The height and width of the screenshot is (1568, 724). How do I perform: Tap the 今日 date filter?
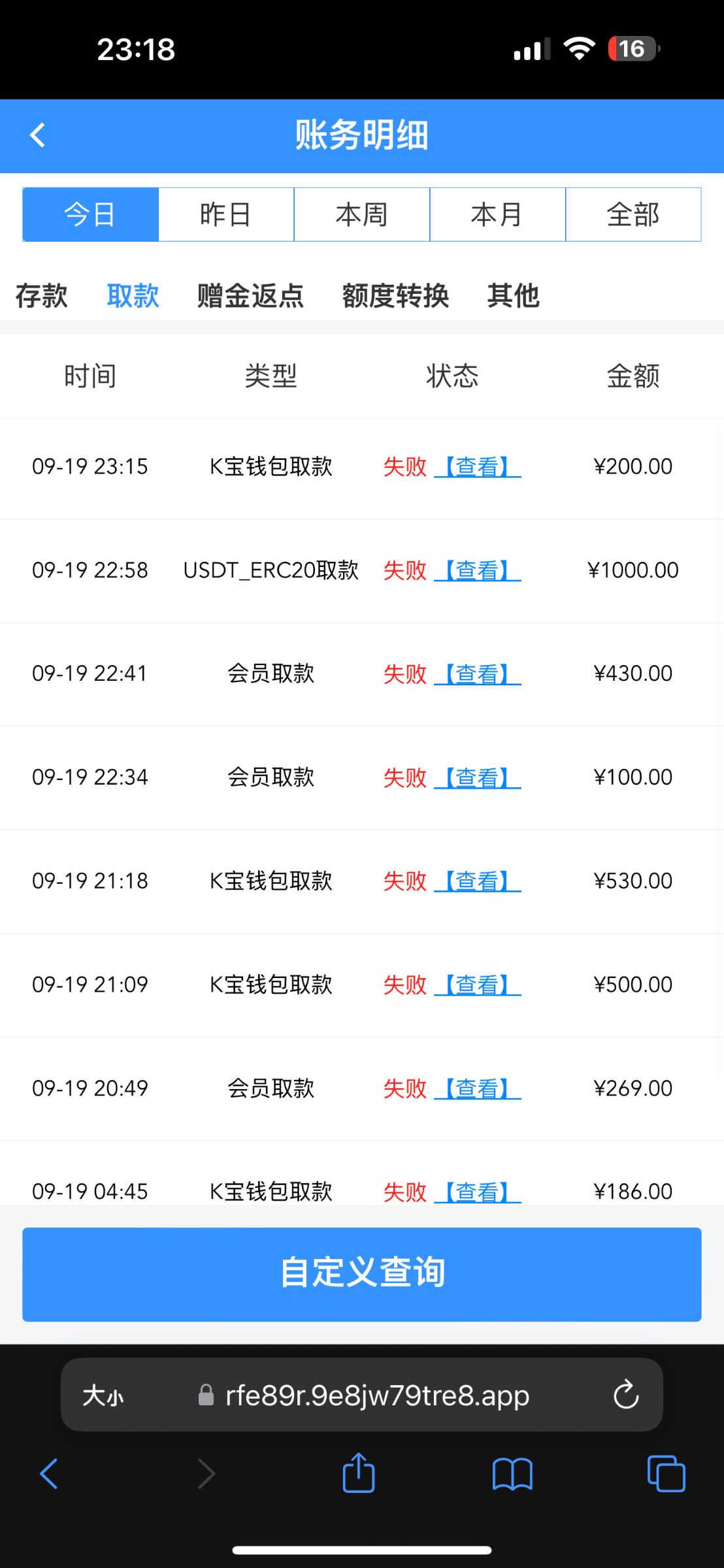[x=90, y=214]
